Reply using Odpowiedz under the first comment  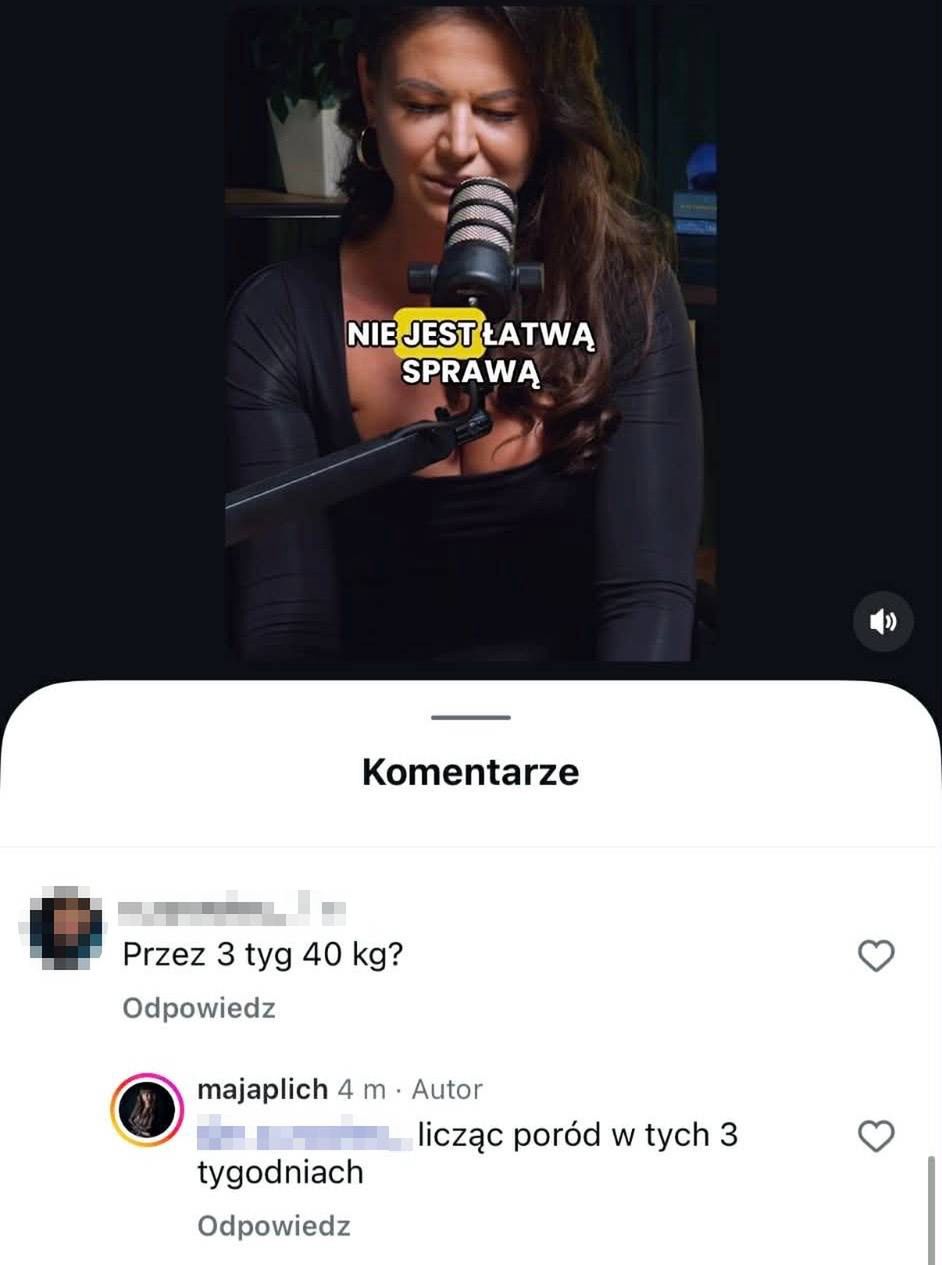click(196, 1008)
